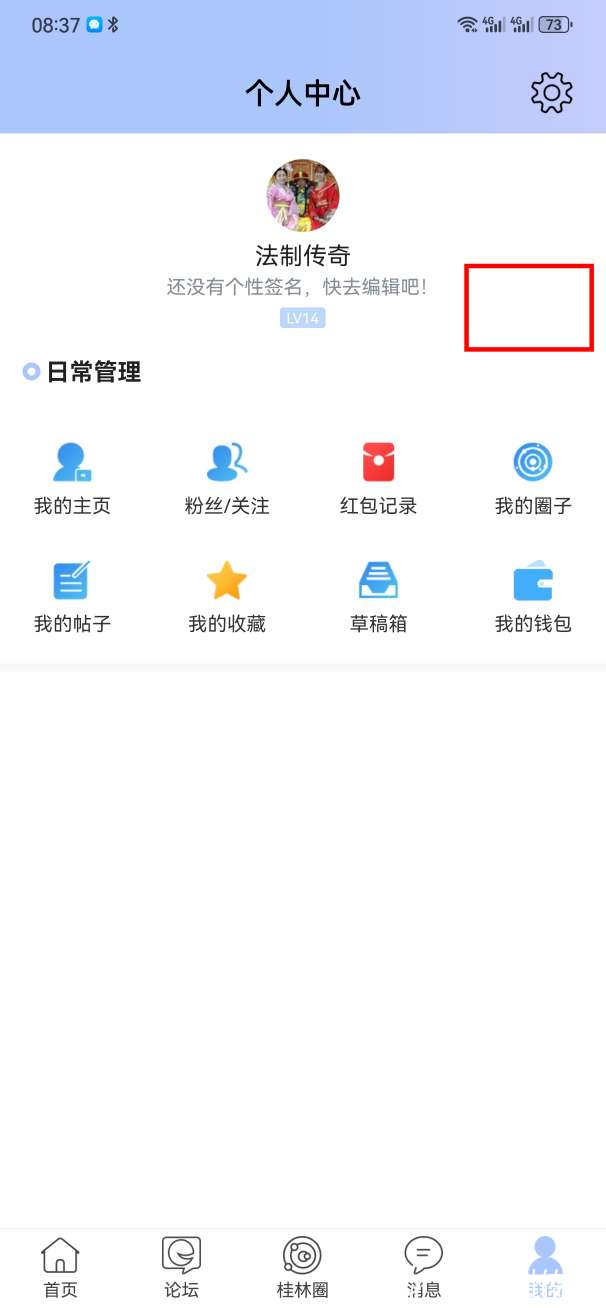The image size is (606, 1308).
Task: Open 我的钱包
Action: coord(533,597)
